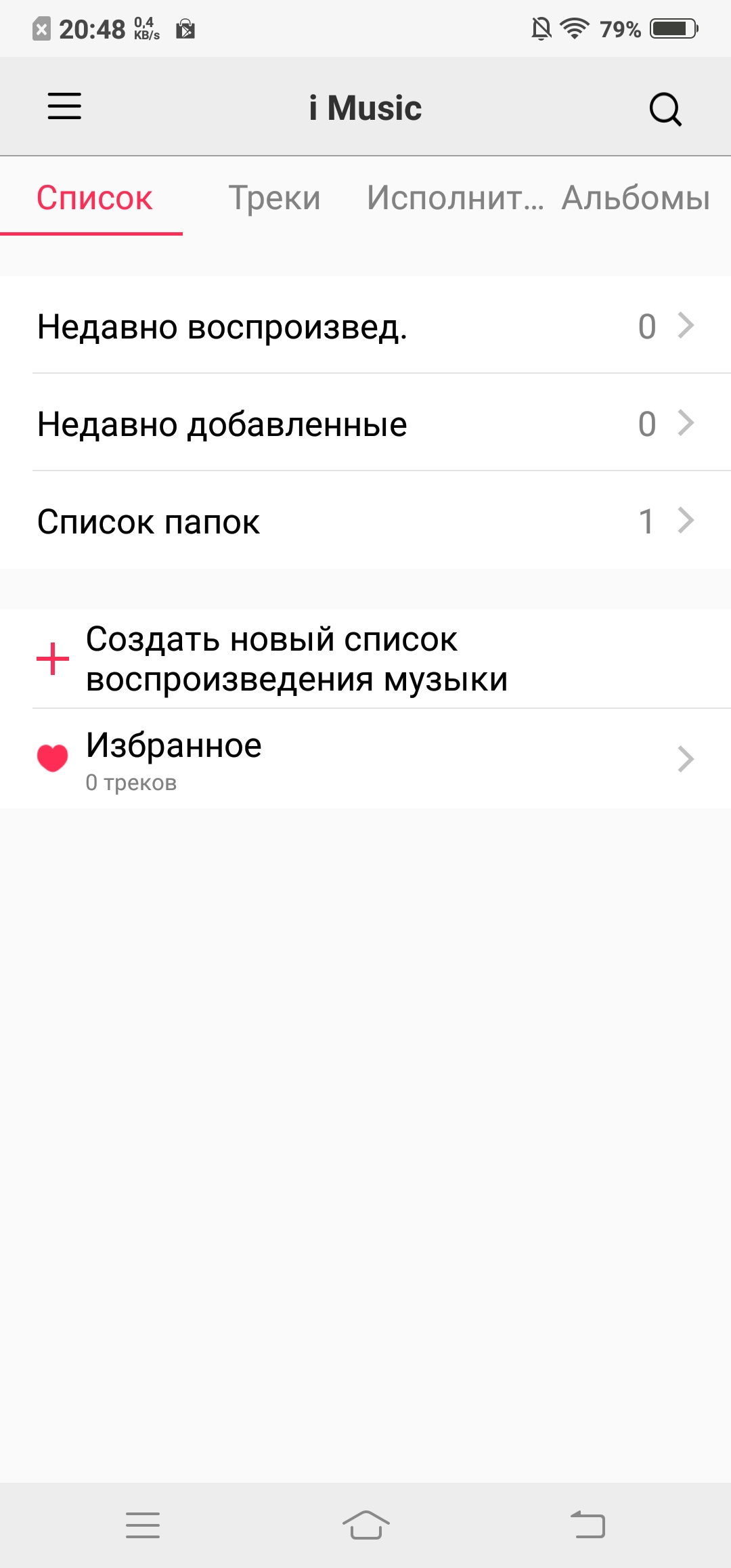
Task: Open Недавно воспроизвед. list
Action: pyautogui.click(x=365, y=326)
